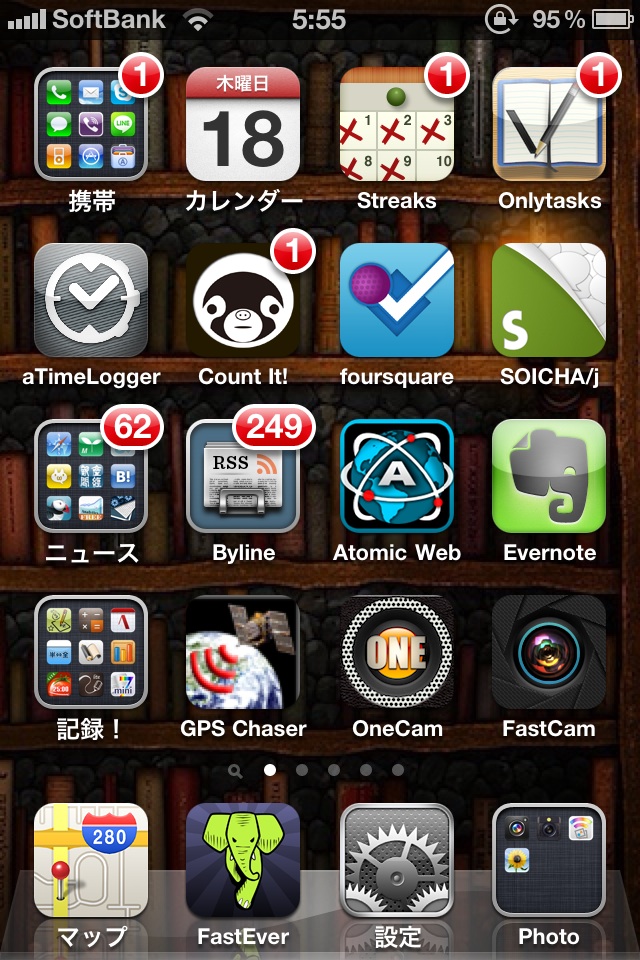Screen dimensions: 640x960
Task: Open the 記録！ folder
Action: [x=91, y=652]
